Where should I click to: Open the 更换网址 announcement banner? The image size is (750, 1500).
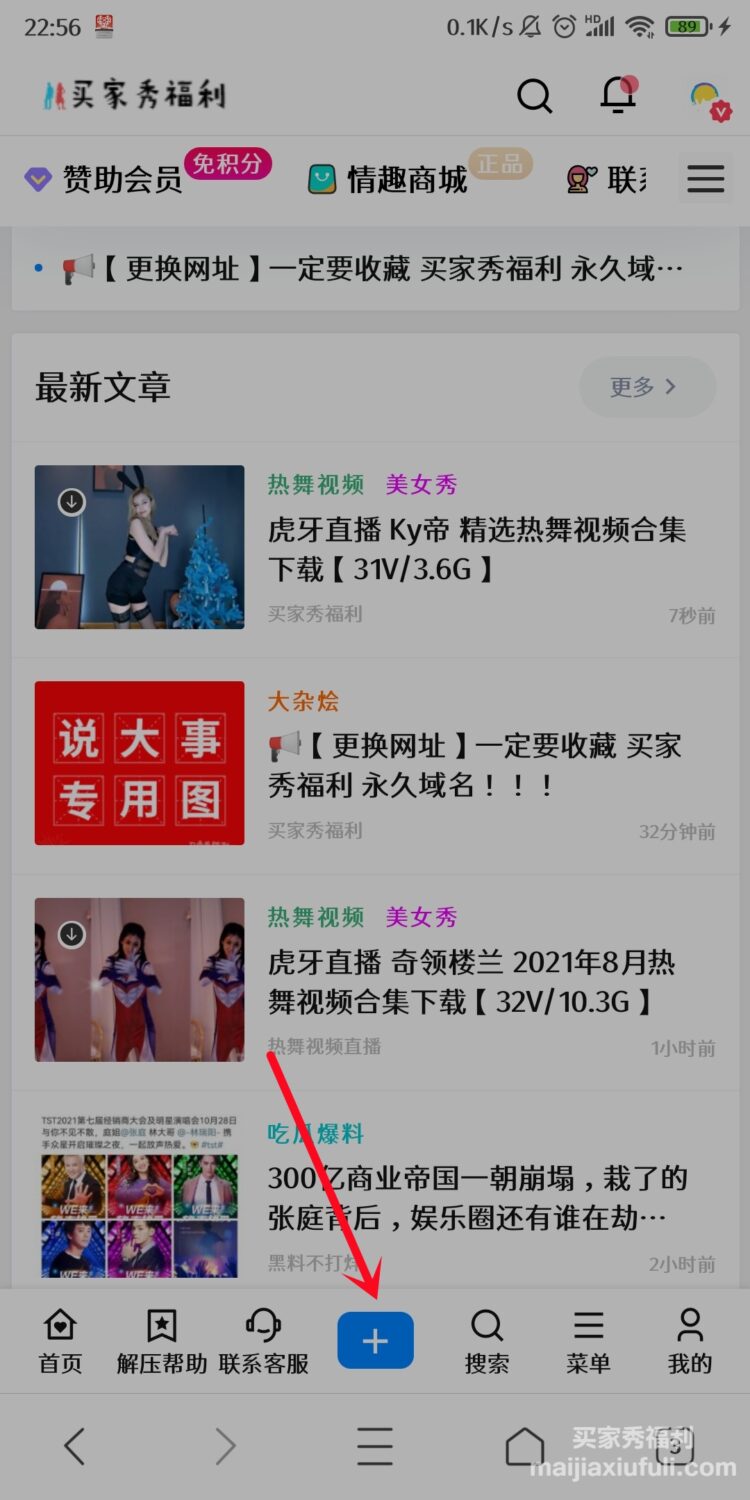[x=375, y=268]
